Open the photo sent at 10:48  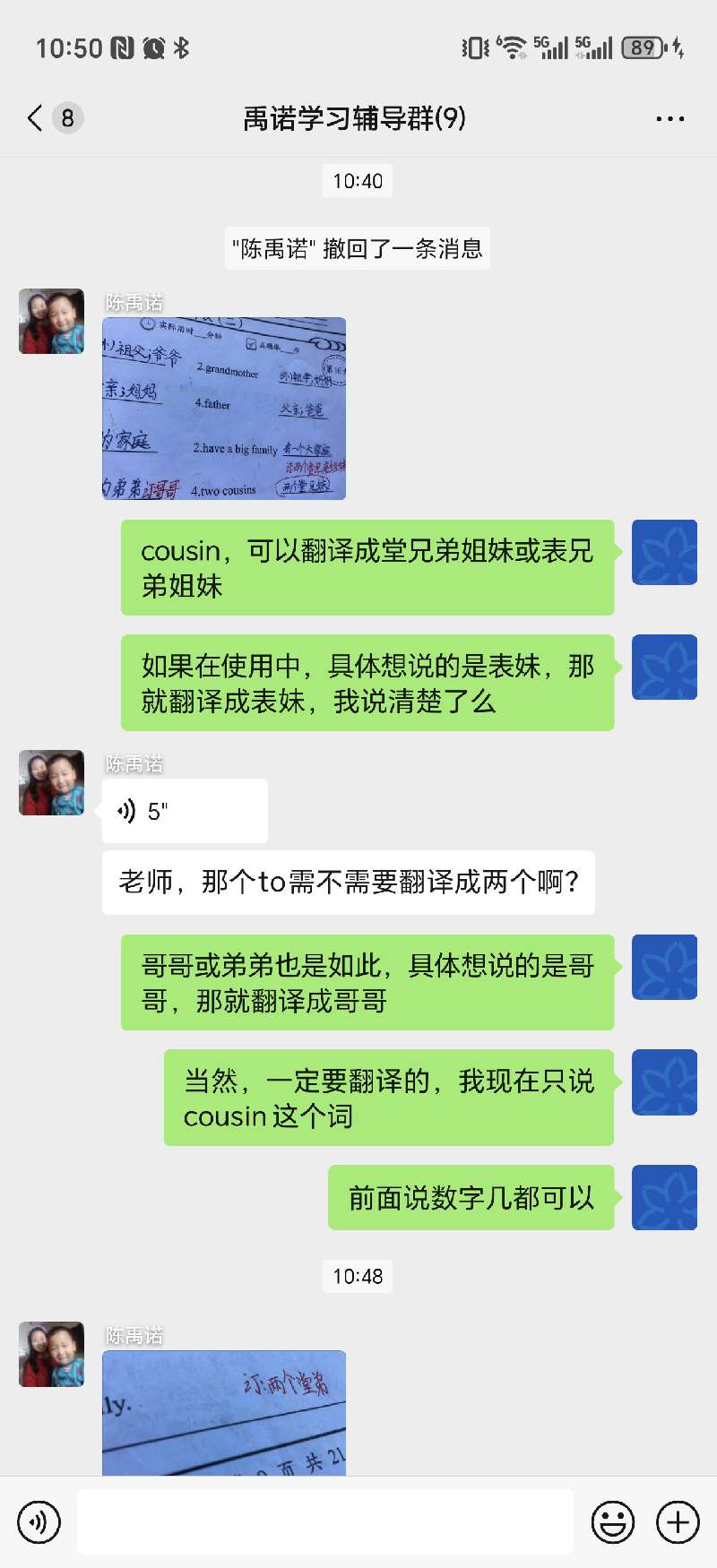click(224, 1412)
